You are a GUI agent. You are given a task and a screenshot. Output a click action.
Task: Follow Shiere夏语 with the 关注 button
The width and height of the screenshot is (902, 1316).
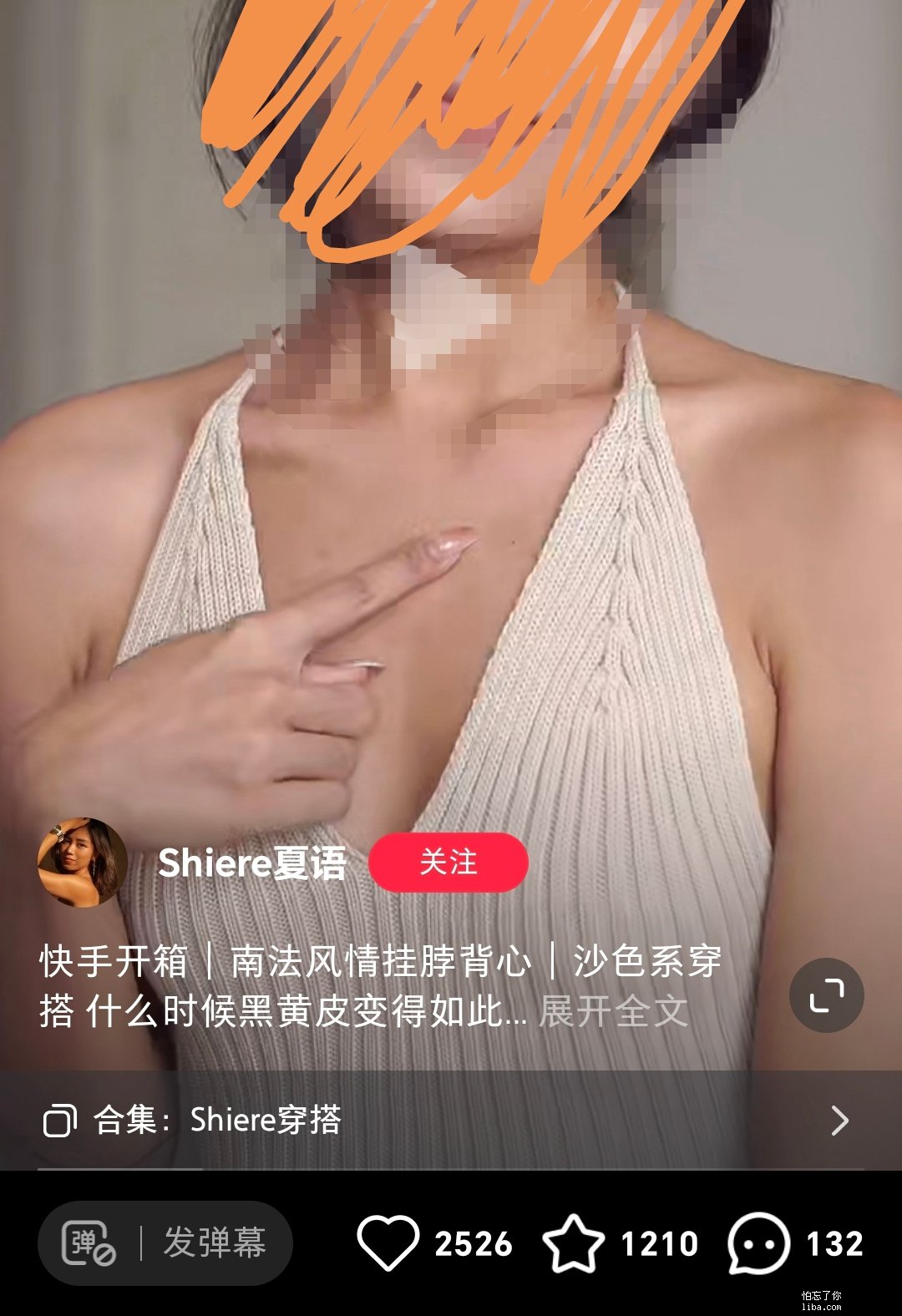(x=448, y=862)
